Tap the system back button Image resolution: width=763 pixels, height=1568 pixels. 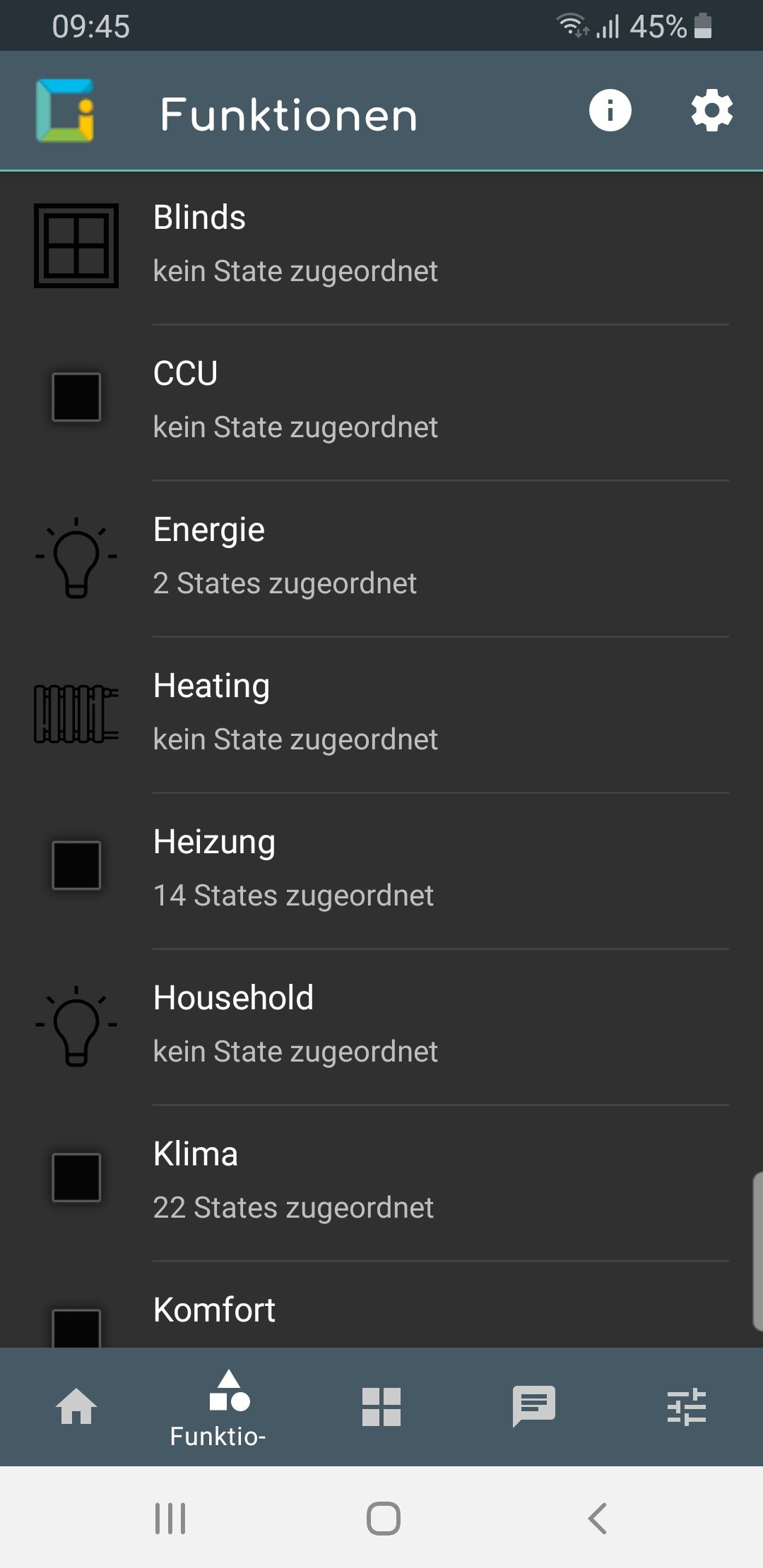(598, 1518)
